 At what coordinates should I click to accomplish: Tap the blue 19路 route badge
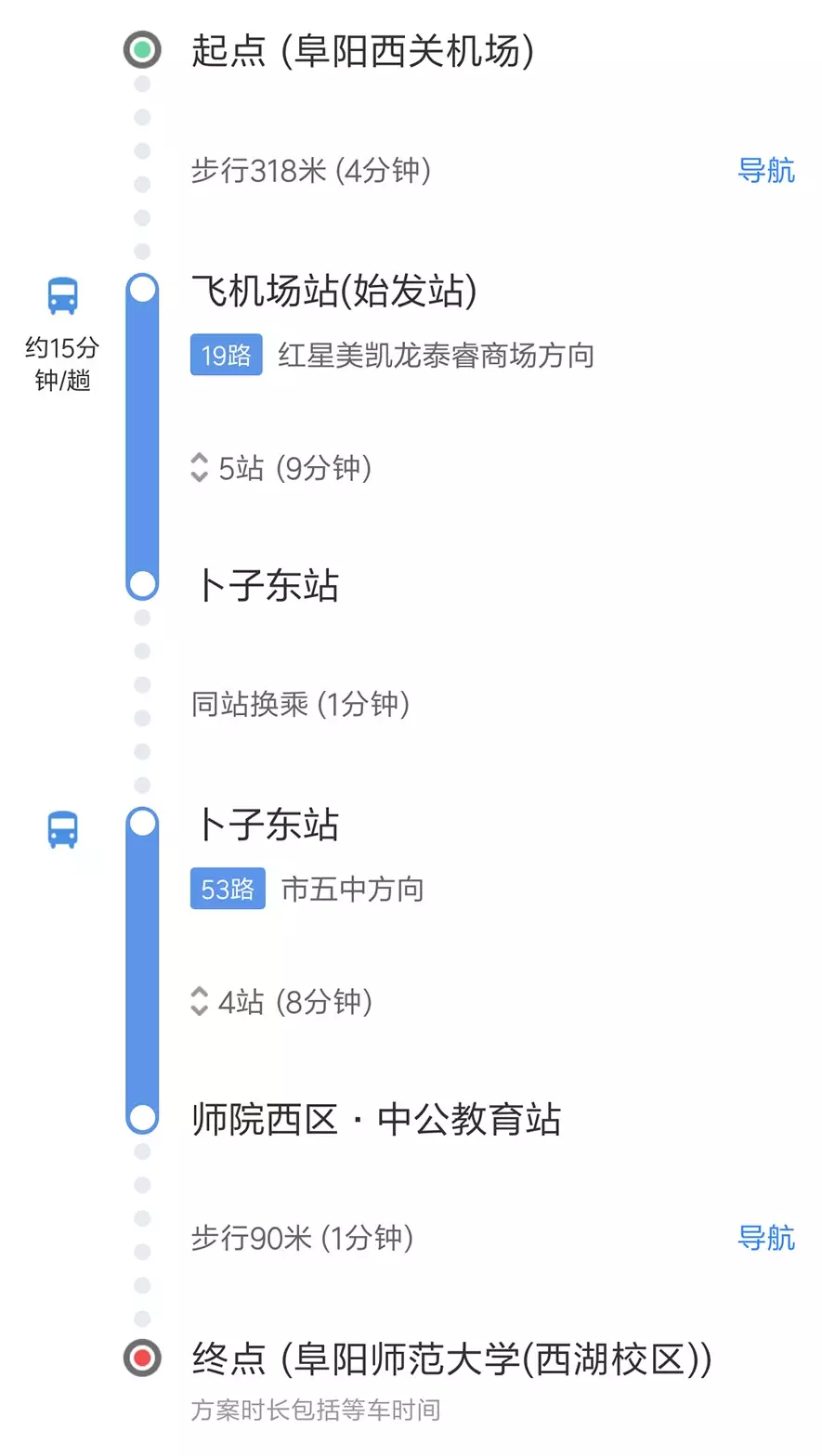(x=226, y=355)
